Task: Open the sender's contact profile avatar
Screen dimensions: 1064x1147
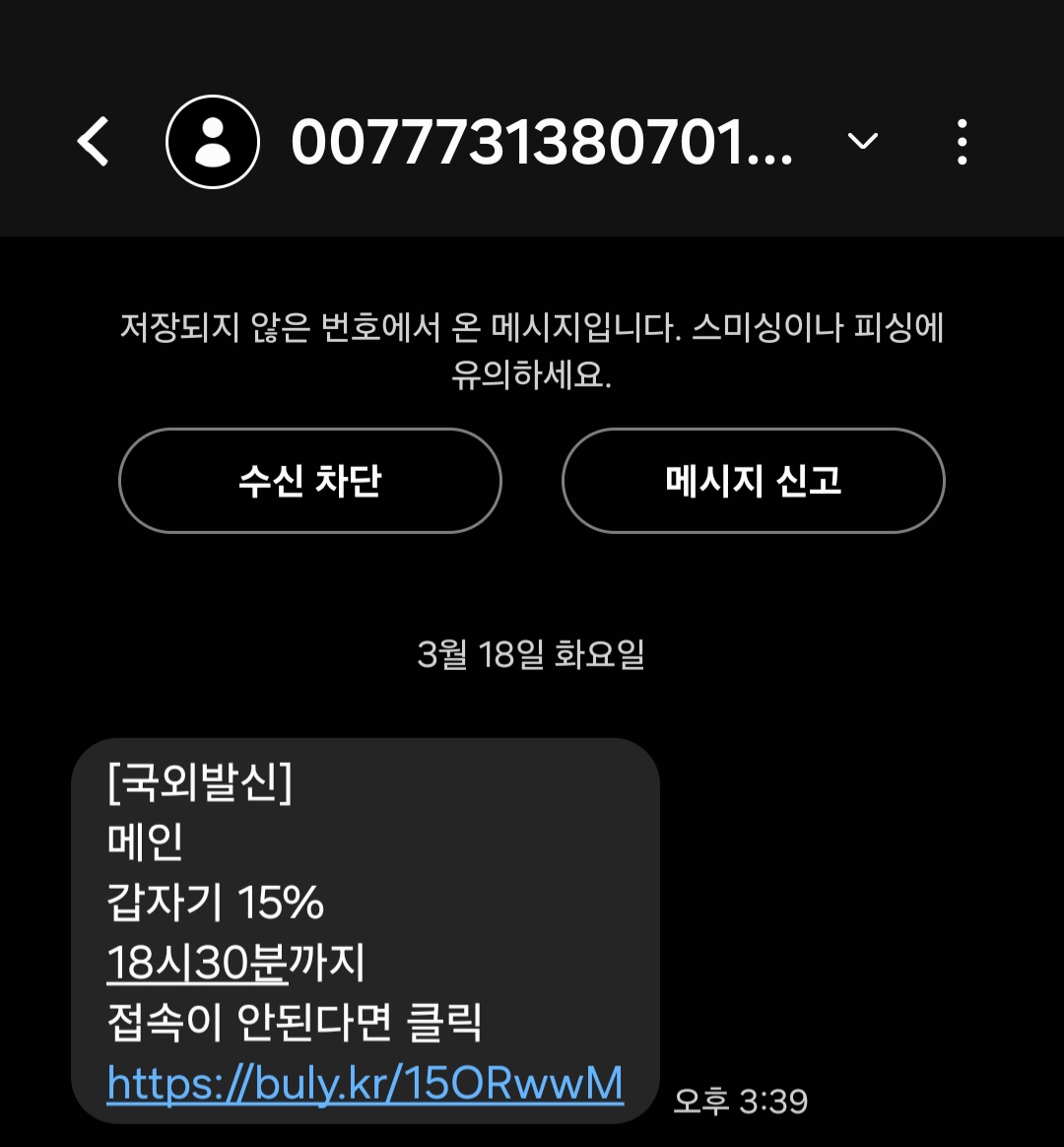Action: 213,142
